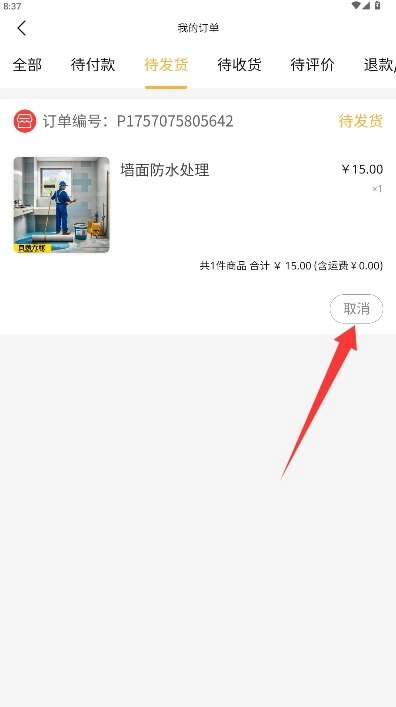Viewport: 396px width, 707px height.
Task: Open the 待收货 tab
Action: click(x=239, y=64)
